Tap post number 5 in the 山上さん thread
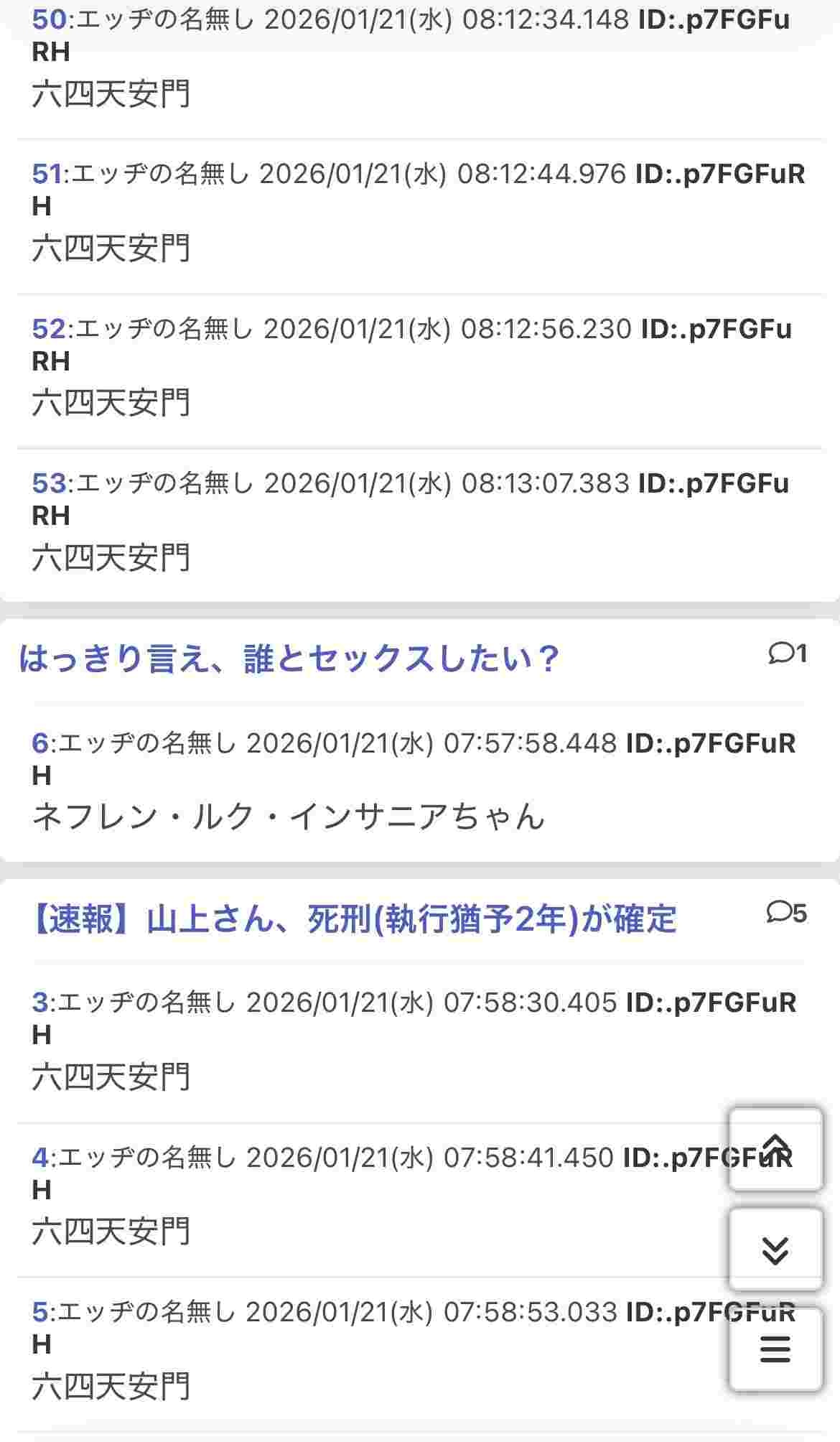The height and width of the screenshot is (1442, 840). click(39, 1312)
